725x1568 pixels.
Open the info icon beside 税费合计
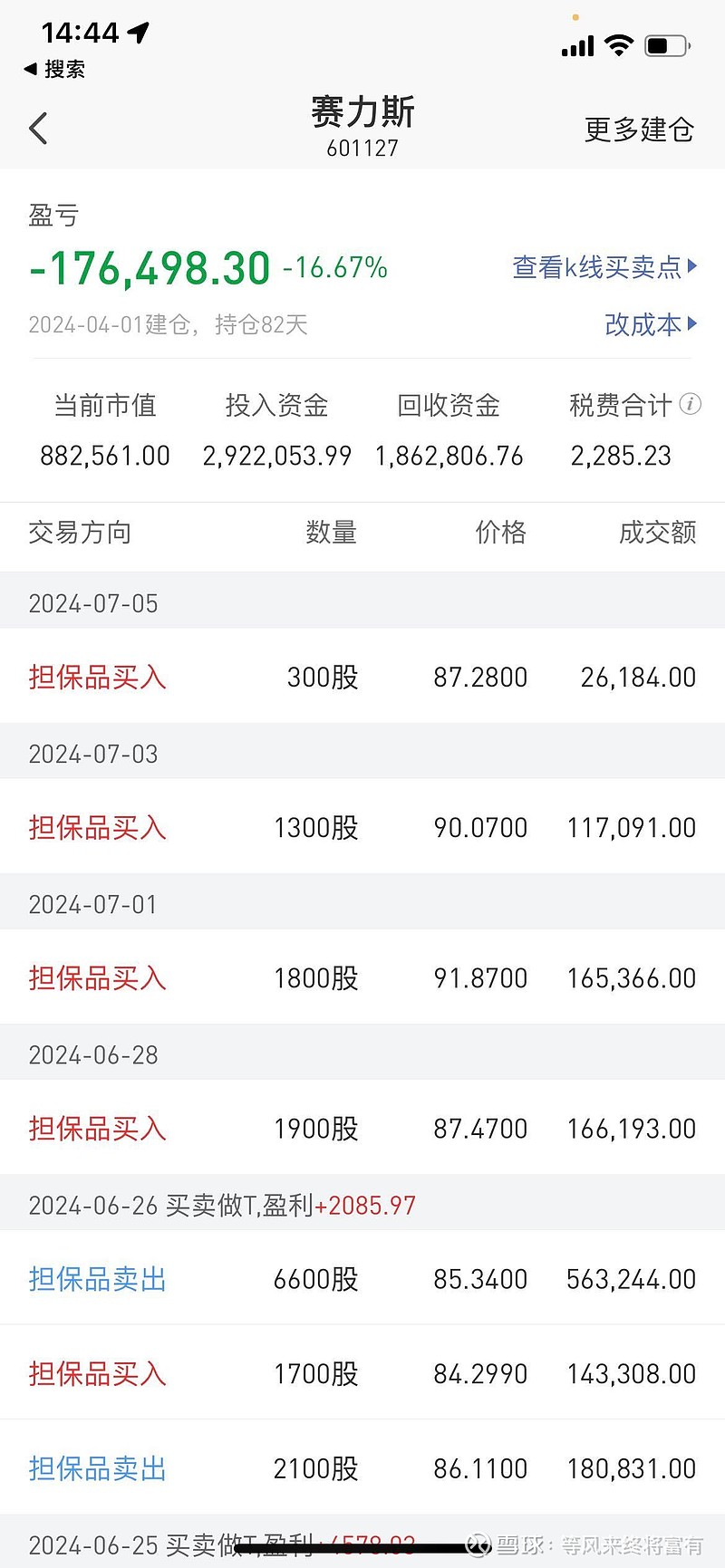[x=690, y=404]
